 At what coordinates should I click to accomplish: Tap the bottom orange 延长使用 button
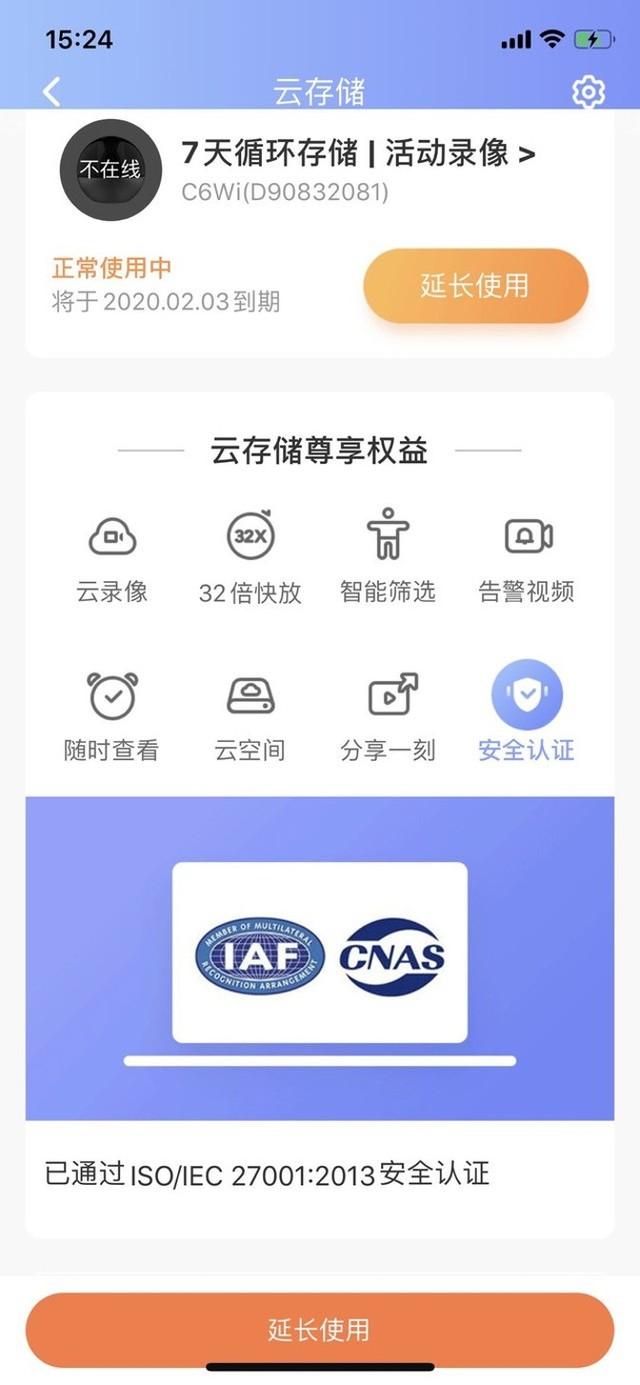pyautogui.click(x=320, y=1329)
